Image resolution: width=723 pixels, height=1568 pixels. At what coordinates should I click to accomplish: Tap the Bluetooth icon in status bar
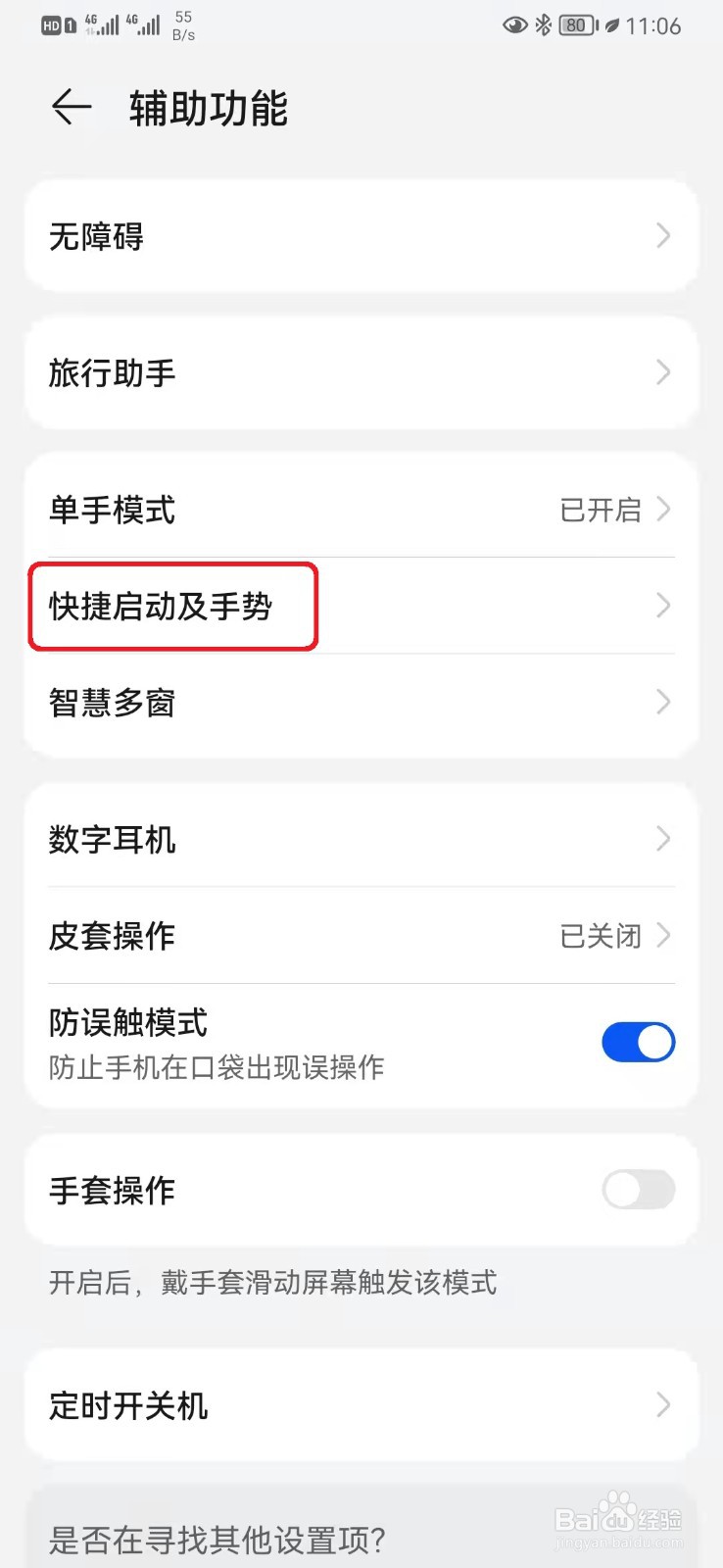(542, 24)
